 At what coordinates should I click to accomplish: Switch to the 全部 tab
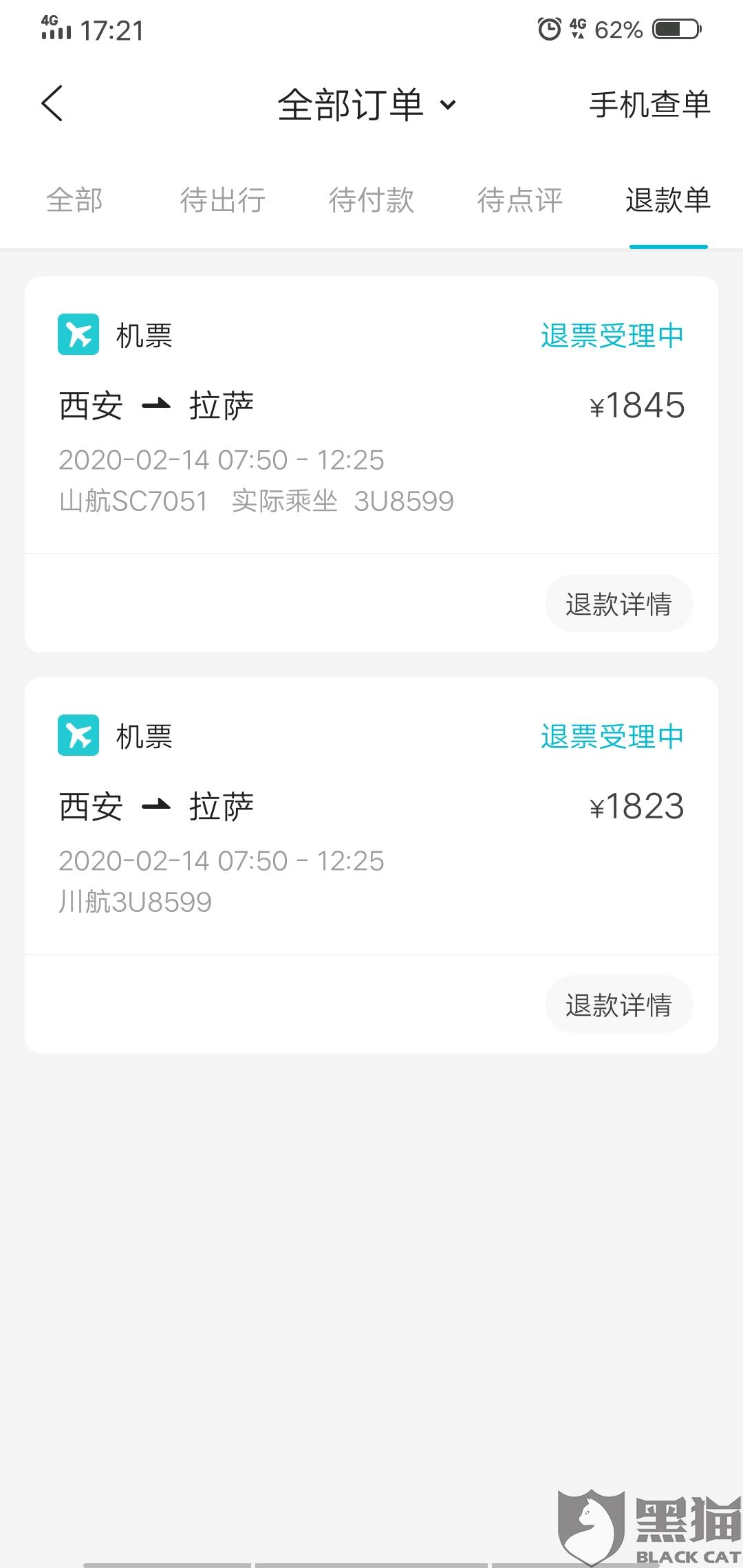74,200
